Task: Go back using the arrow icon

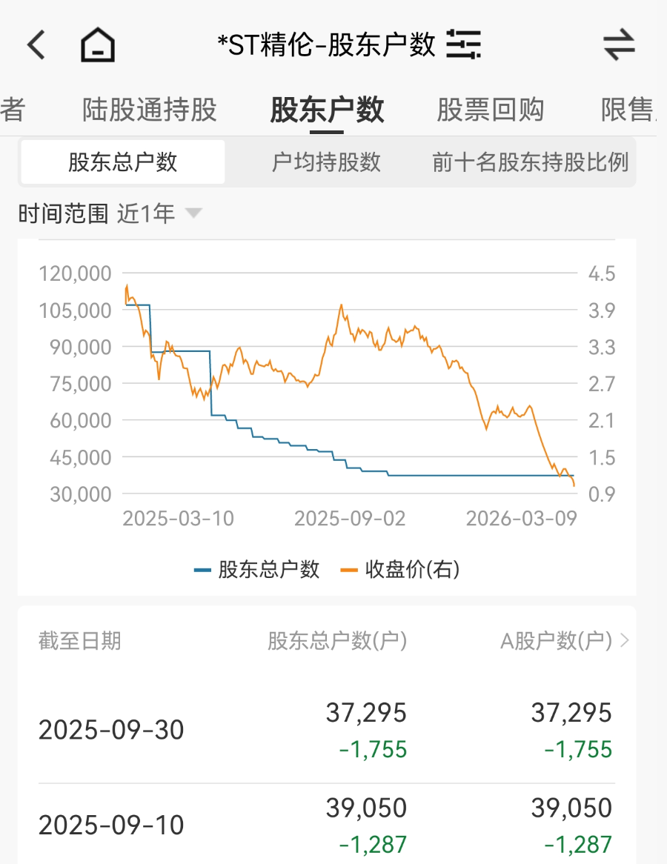Action: pyautogui.click(x=36, y=45)
